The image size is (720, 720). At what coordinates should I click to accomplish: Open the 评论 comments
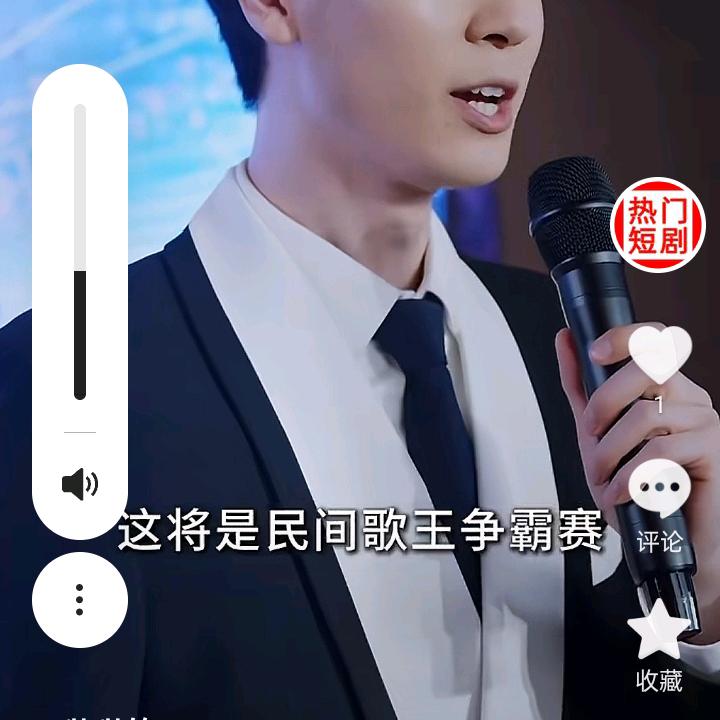pos(659,490)
